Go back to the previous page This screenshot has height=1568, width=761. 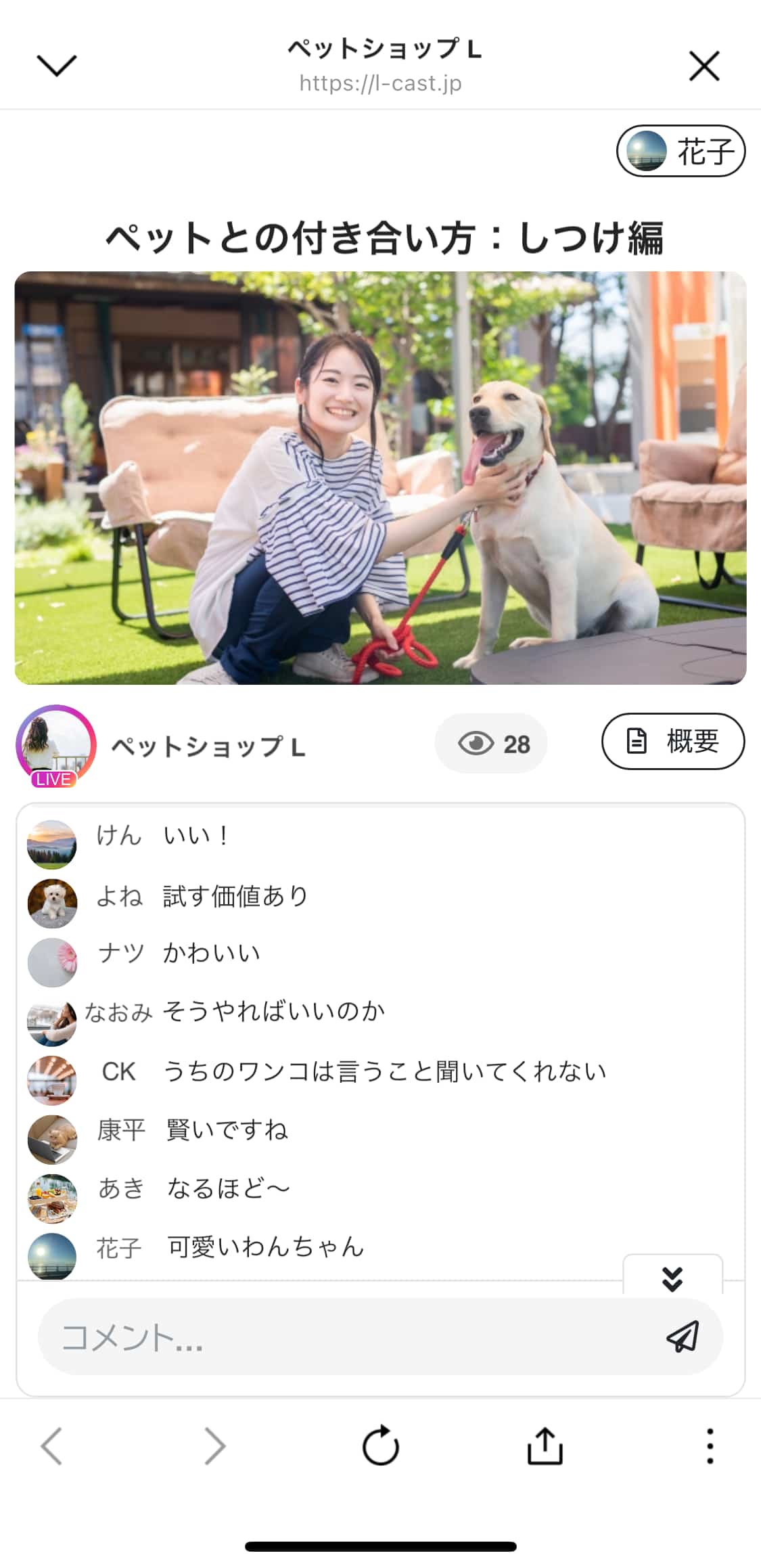coord(52,1446)
